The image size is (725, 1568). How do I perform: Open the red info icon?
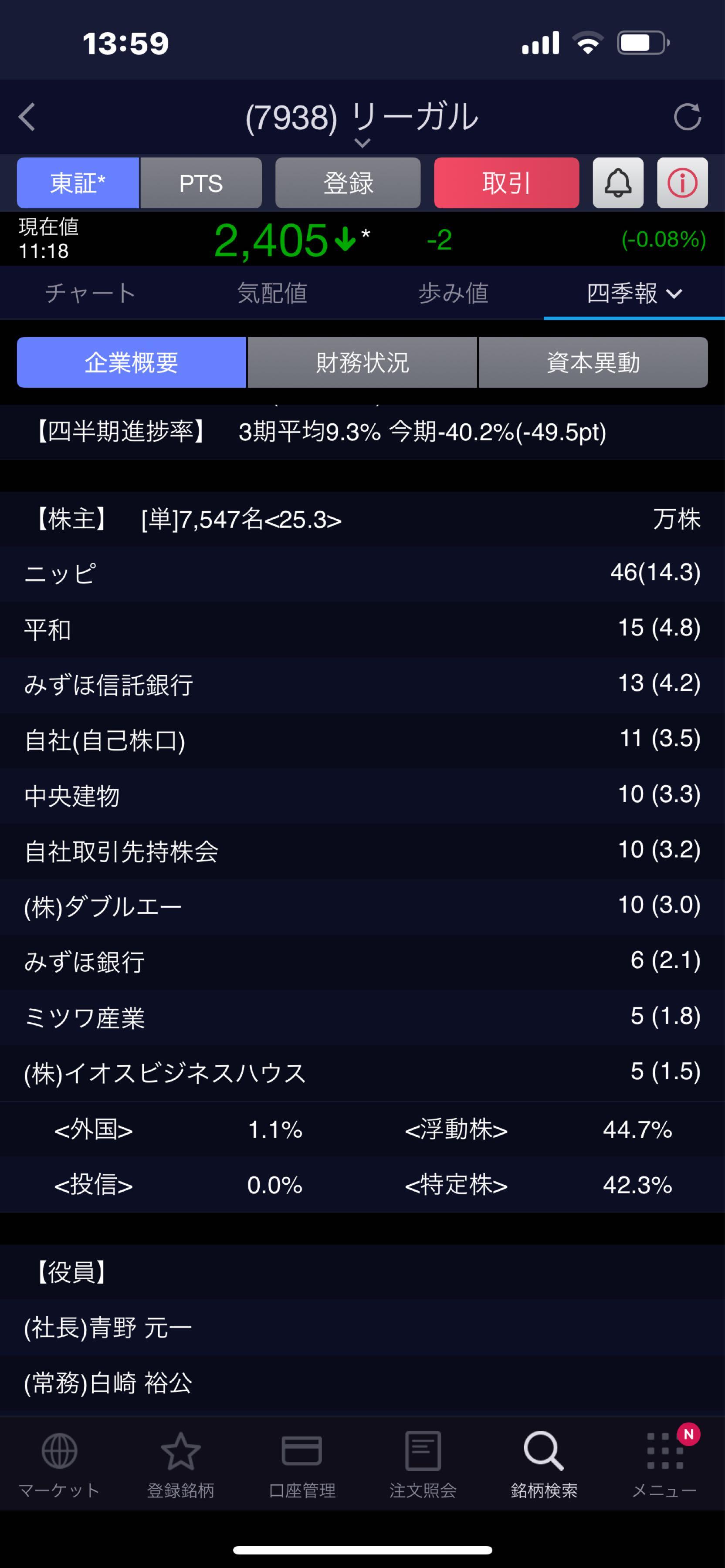[x=682, y=183]
